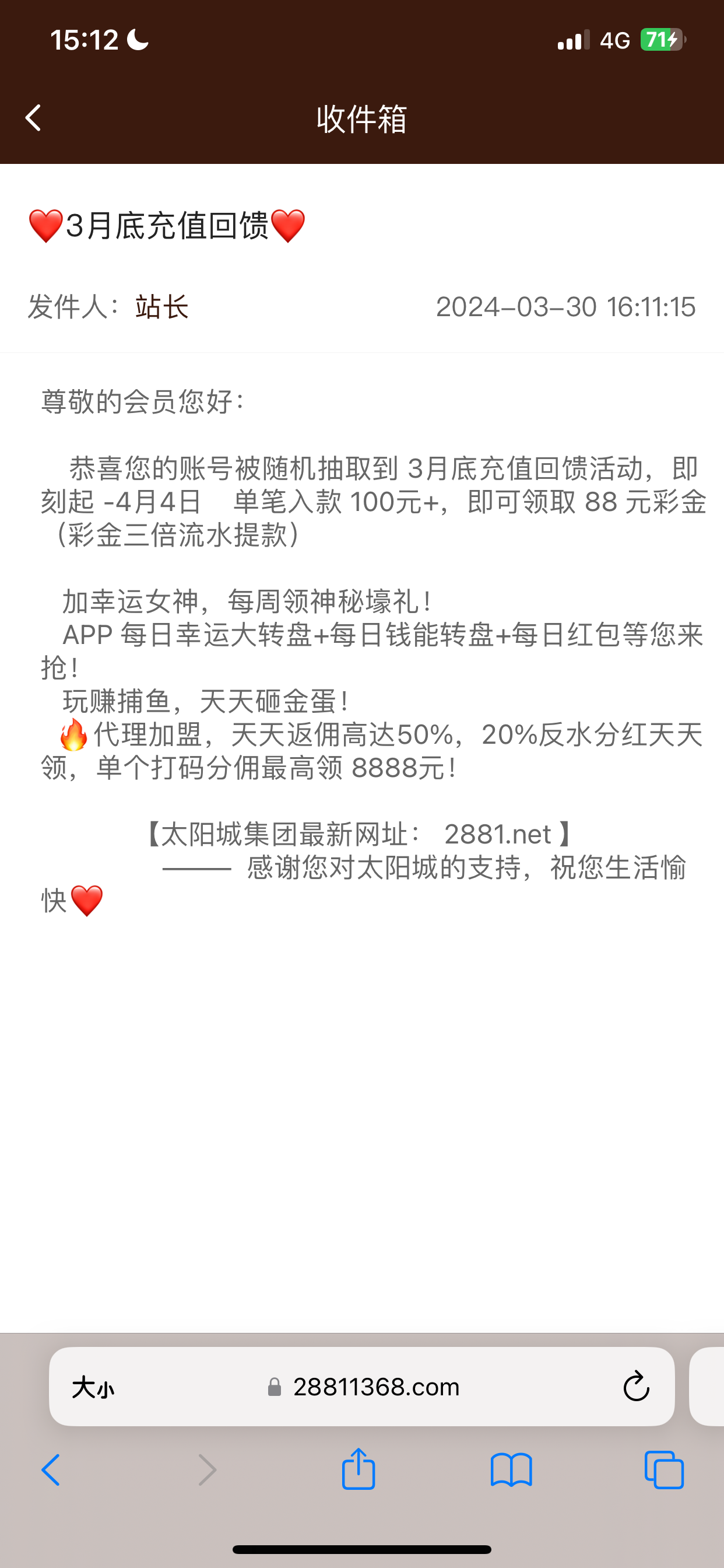Tap the moon Focus icon in status bar
The width and height of the screenshot is (724, 1568).
138,39
